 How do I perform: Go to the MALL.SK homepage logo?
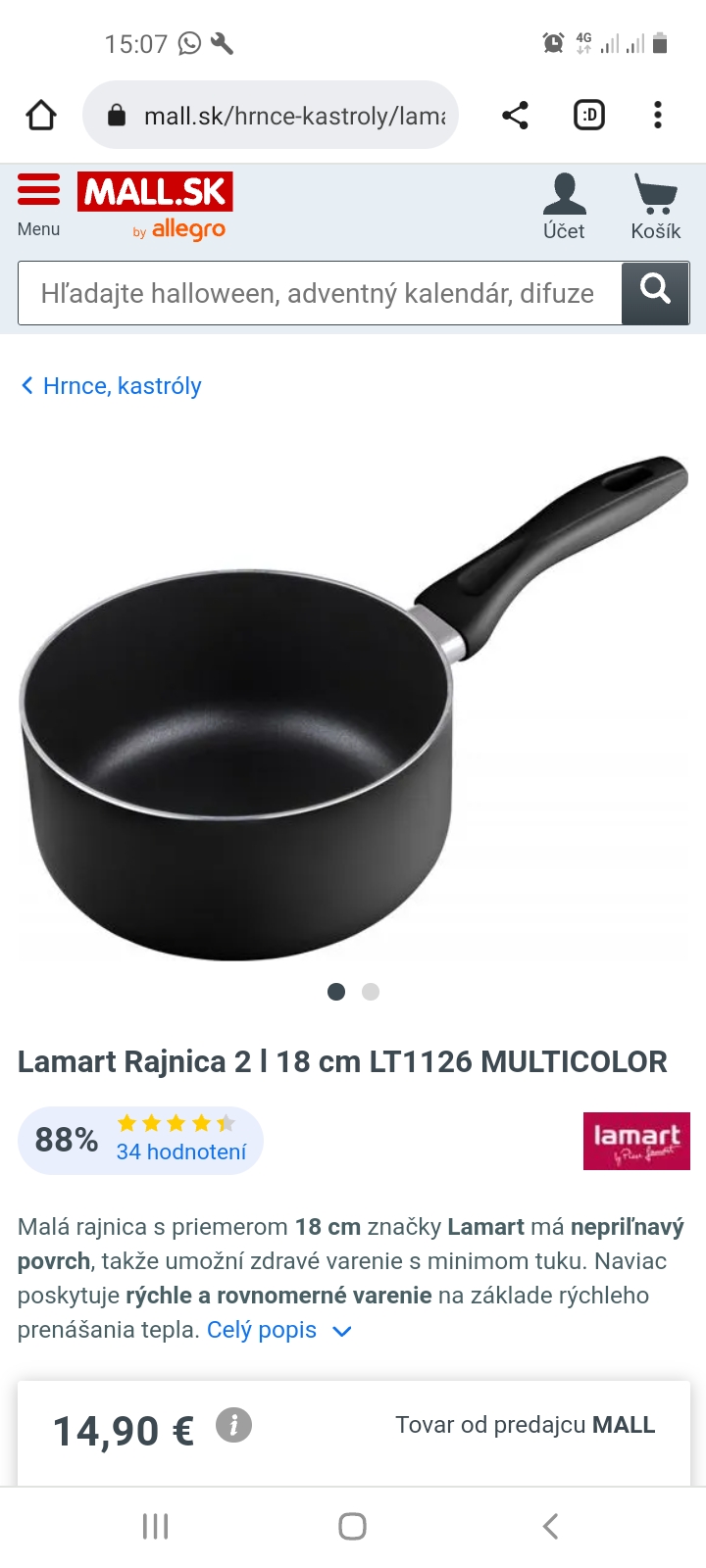coord(155,193)
